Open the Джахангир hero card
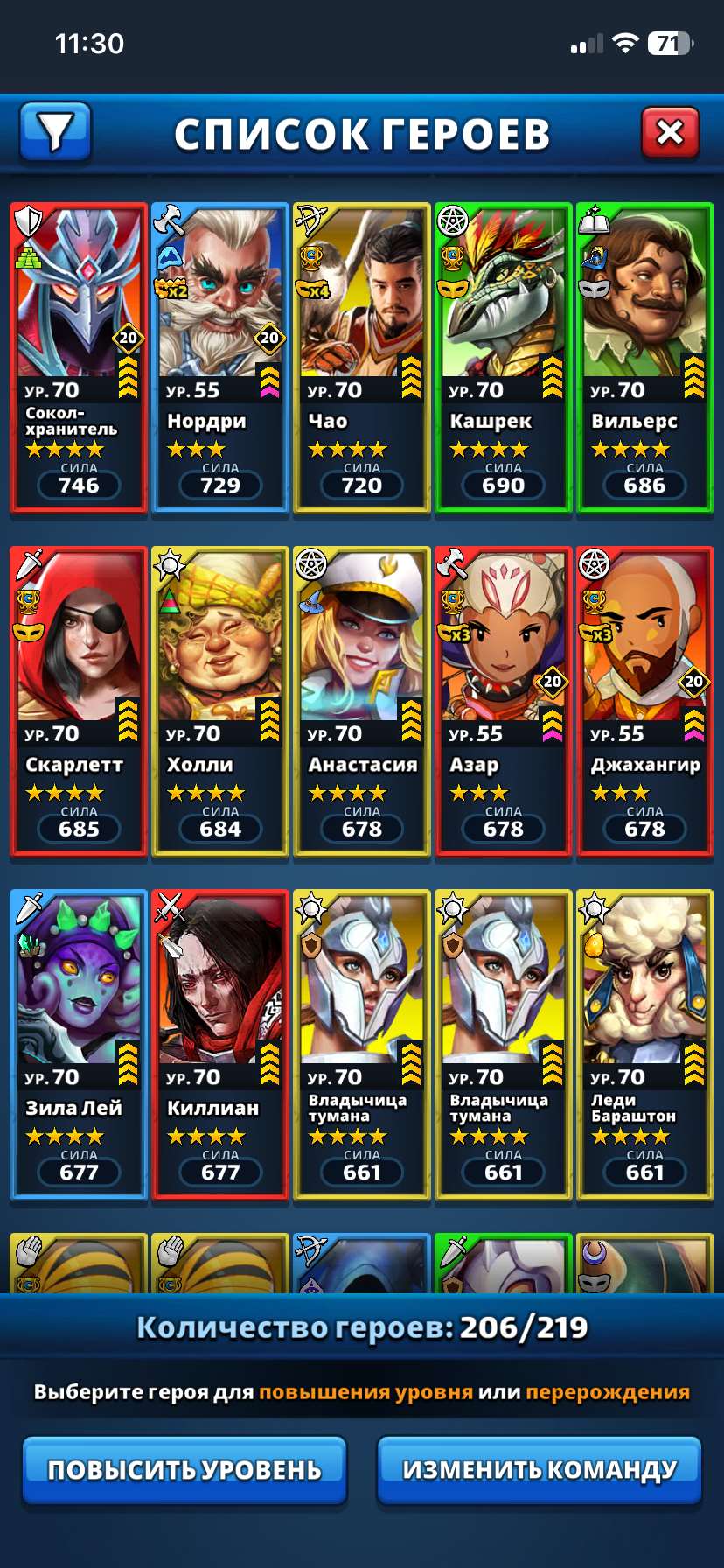 coord(644,701)
